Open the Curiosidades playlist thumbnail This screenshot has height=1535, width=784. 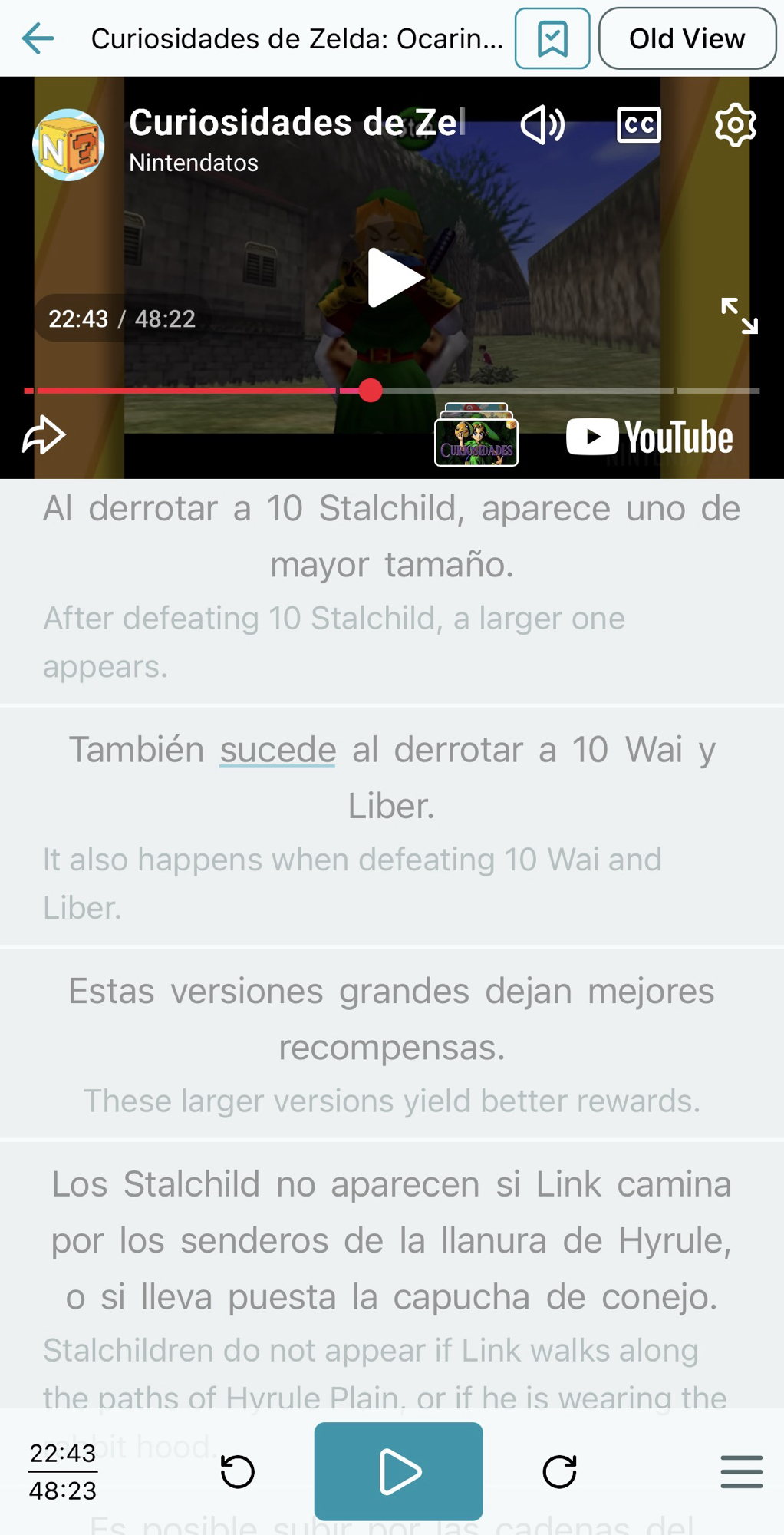(x=476, y=436)
